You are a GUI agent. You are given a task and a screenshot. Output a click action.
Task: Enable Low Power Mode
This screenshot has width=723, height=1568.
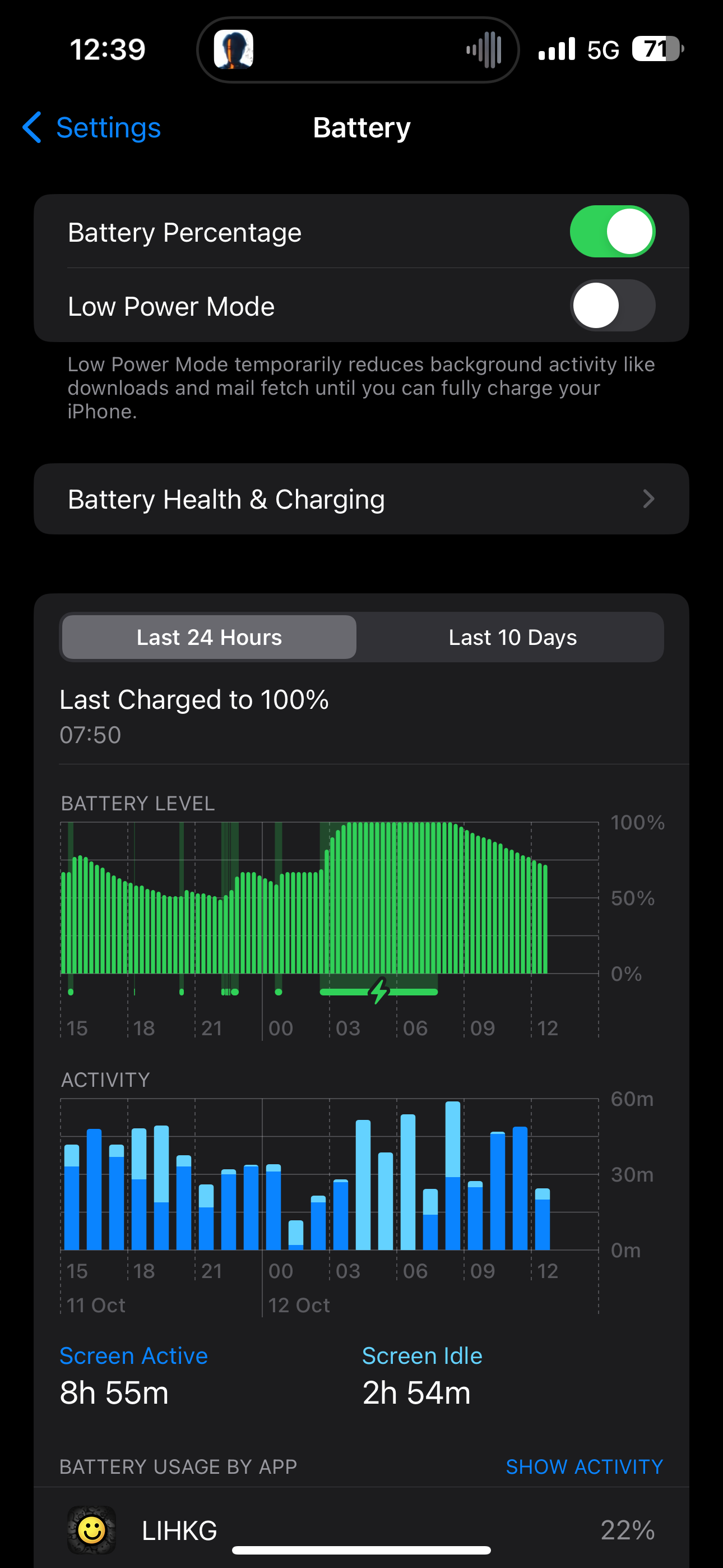612,306
